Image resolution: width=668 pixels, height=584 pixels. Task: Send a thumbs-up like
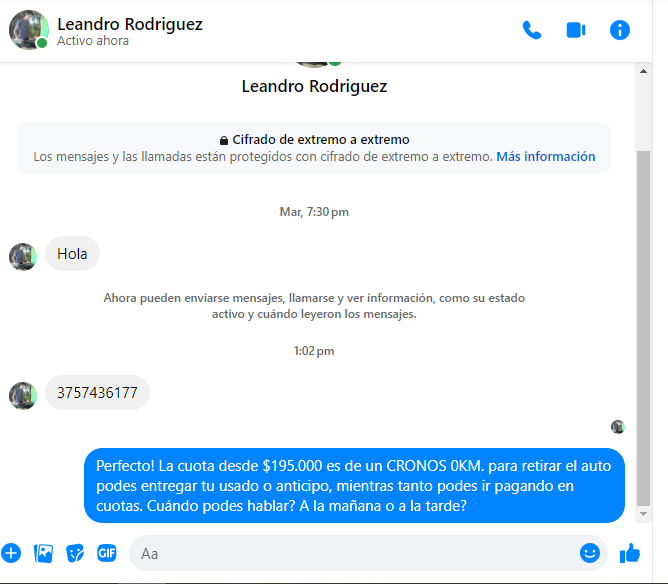point(629,553)
